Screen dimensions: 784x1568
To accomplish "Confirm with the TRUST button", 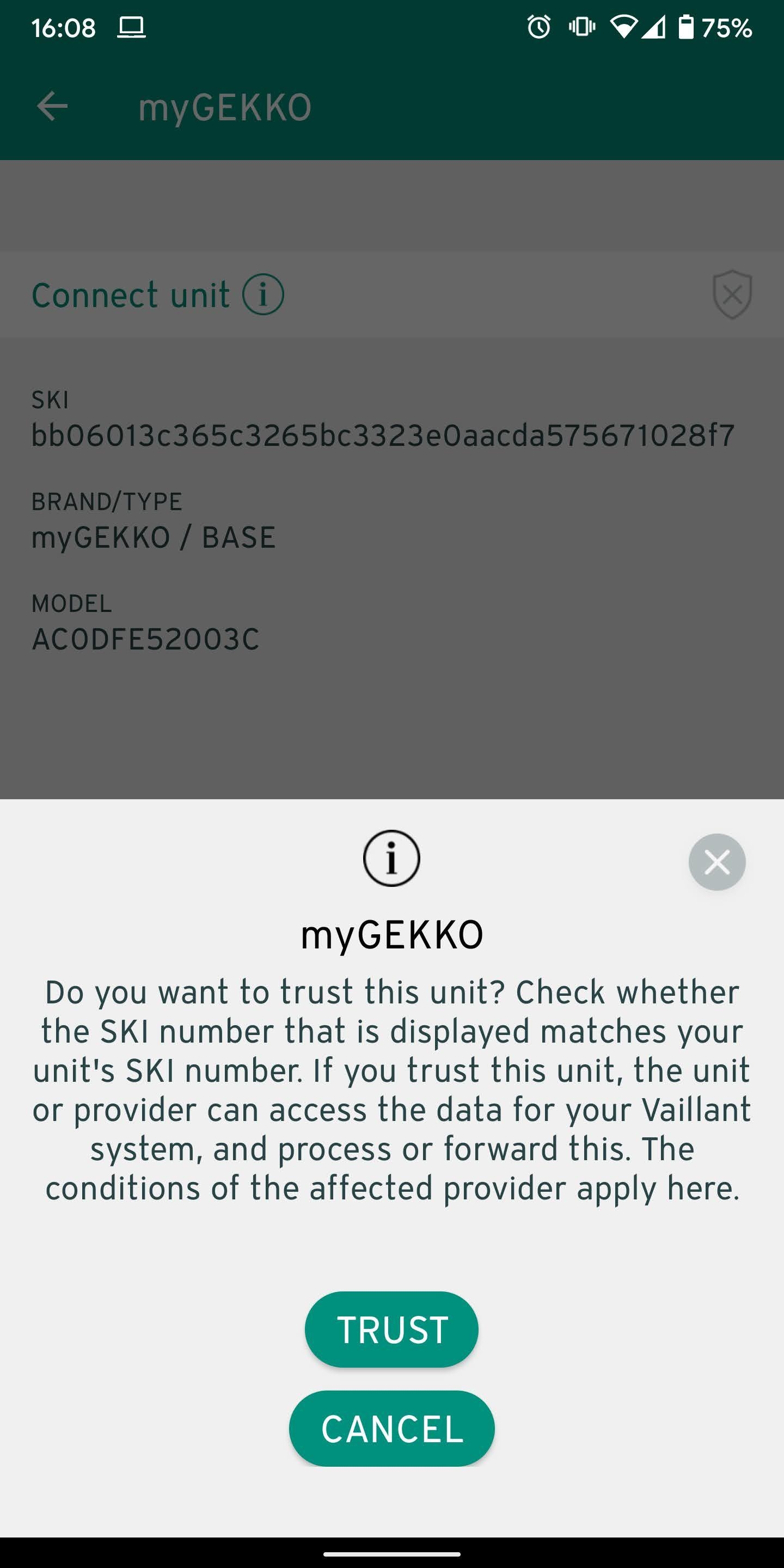I will [391, 1329].
